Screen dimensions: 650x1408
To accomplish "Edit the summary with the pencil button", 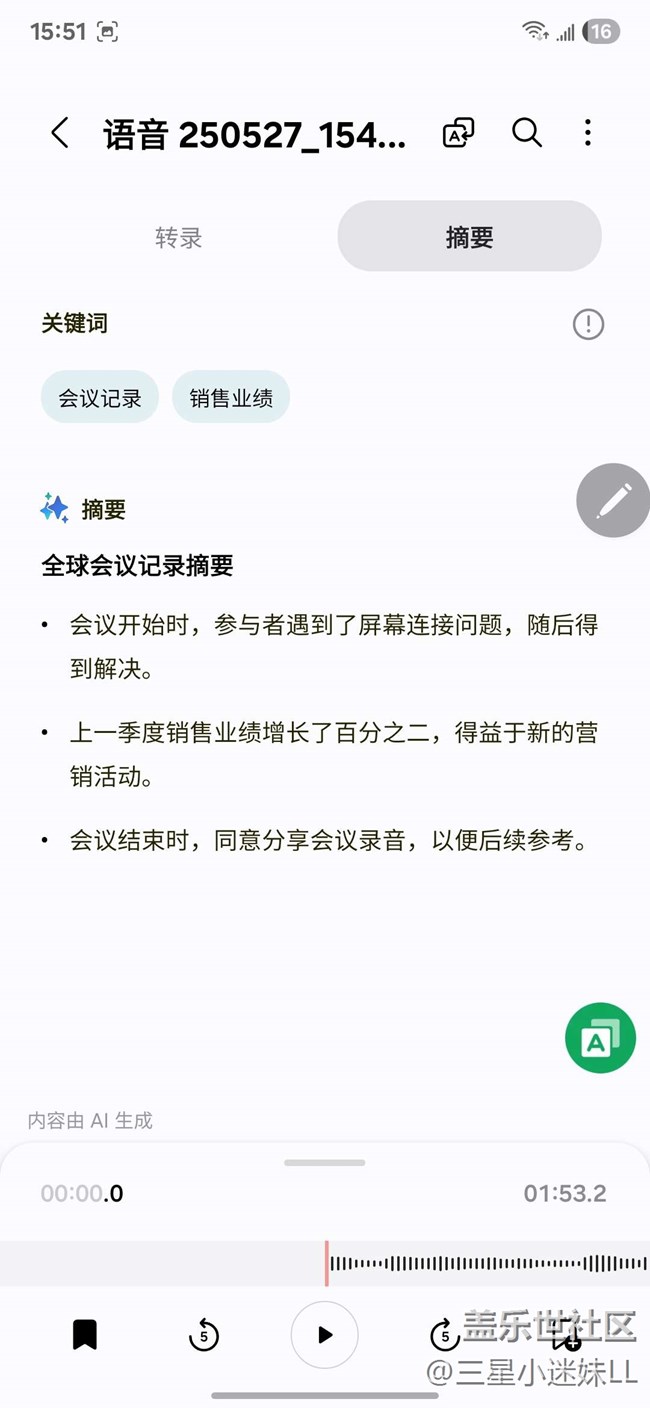I will 613,500.
